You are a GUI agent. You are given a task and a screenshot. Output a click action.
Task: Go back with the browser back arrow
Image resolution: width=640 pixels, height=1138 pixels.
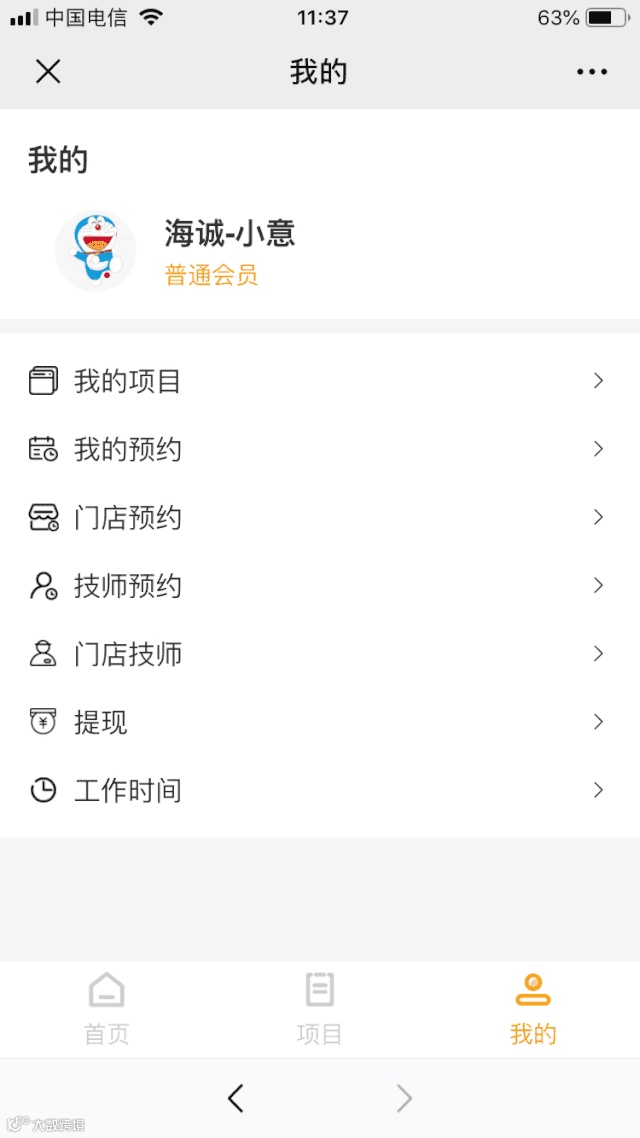click(x=236, y=1098)
